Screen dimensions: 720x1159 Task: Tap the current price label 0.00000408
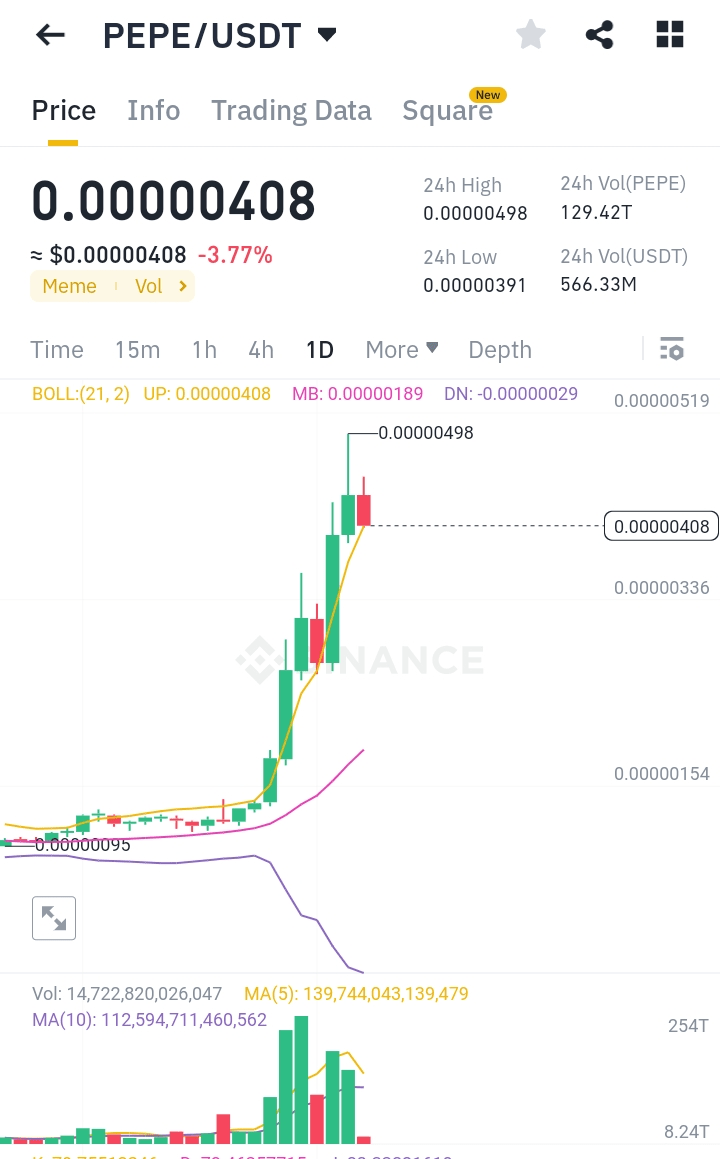point(661,525)
